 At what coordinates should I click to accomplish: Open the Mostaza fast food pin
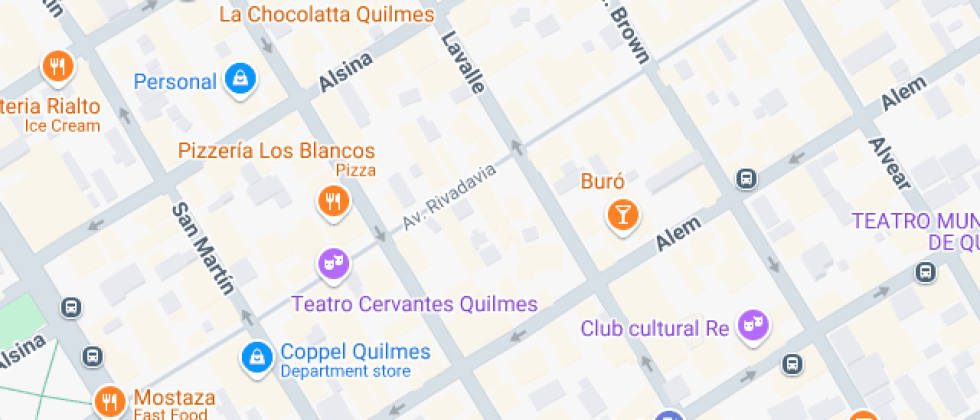(x=109, y=399)
